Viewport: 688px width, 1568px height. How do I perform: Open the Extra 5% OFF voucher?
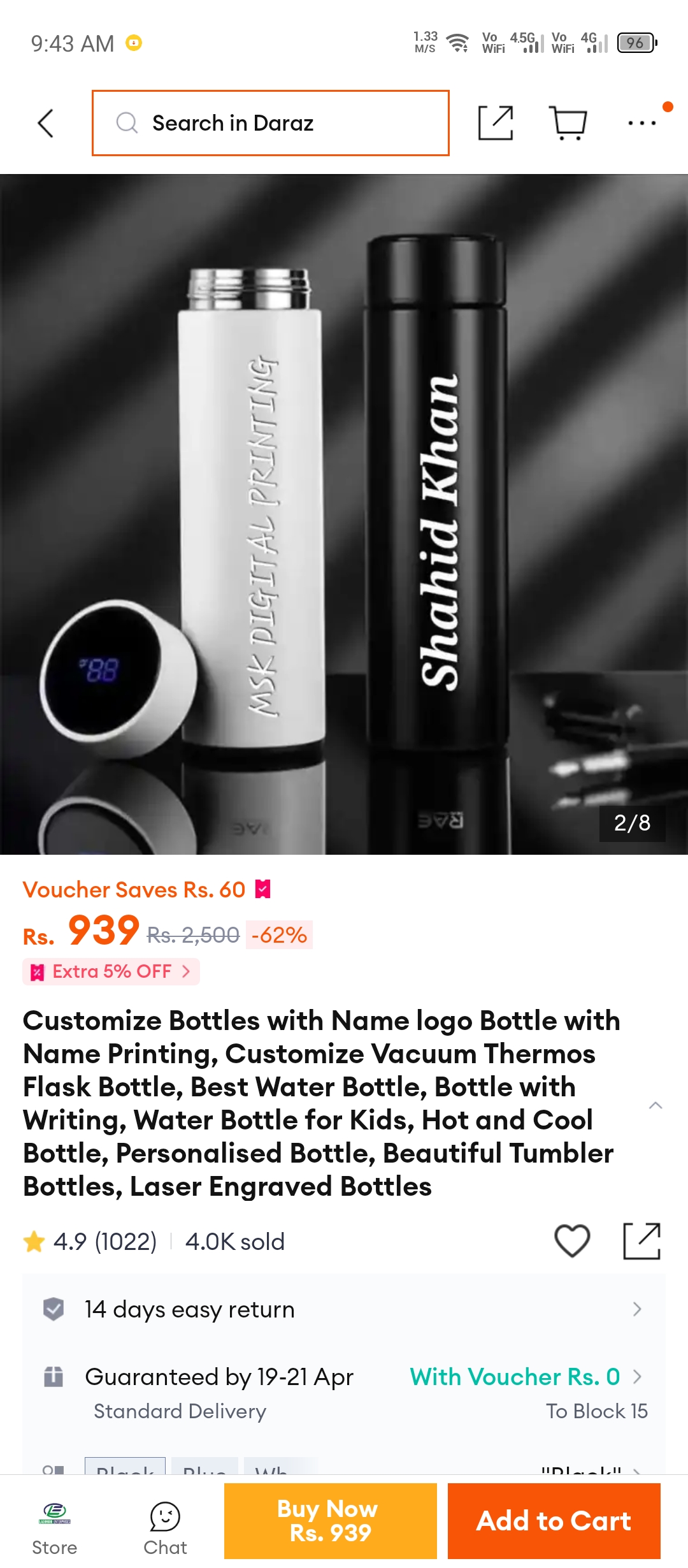point(111,971)
